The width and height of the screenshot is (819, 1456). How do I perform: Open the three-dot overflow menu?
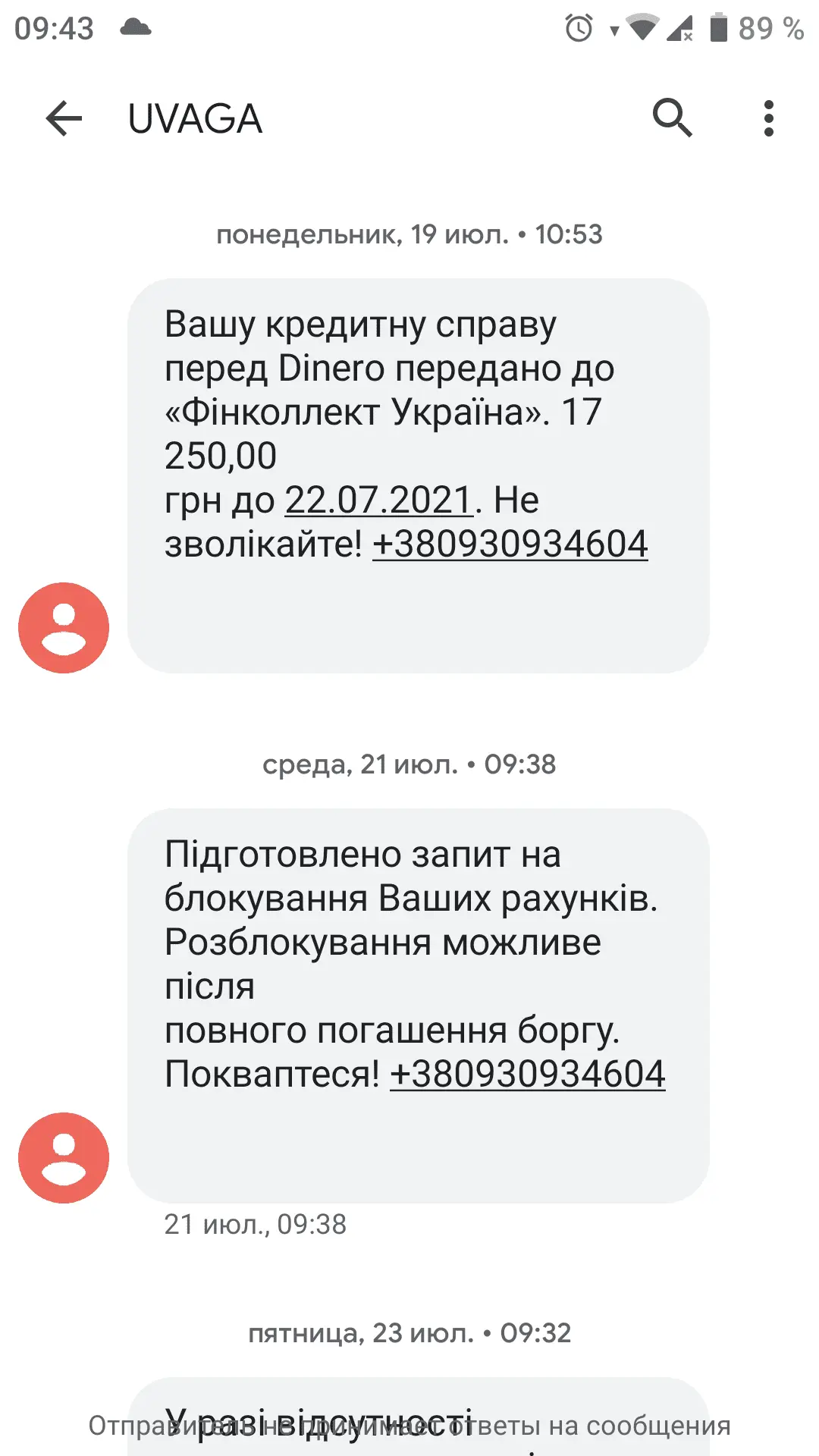[769, 119]
